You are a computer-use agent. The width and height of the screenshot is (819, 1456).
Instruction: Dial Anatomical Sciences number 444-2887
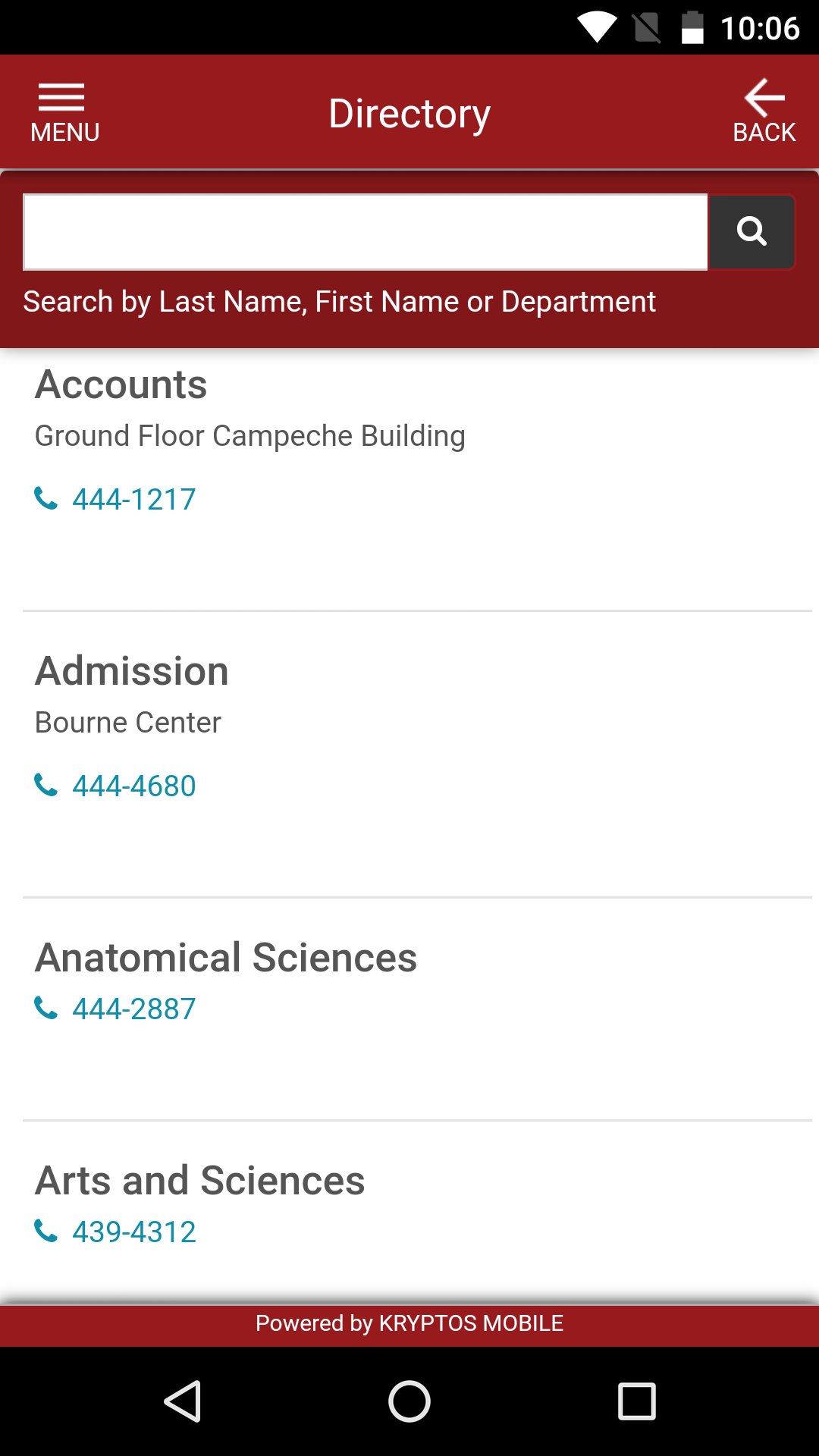click(x=133, y=1009)
